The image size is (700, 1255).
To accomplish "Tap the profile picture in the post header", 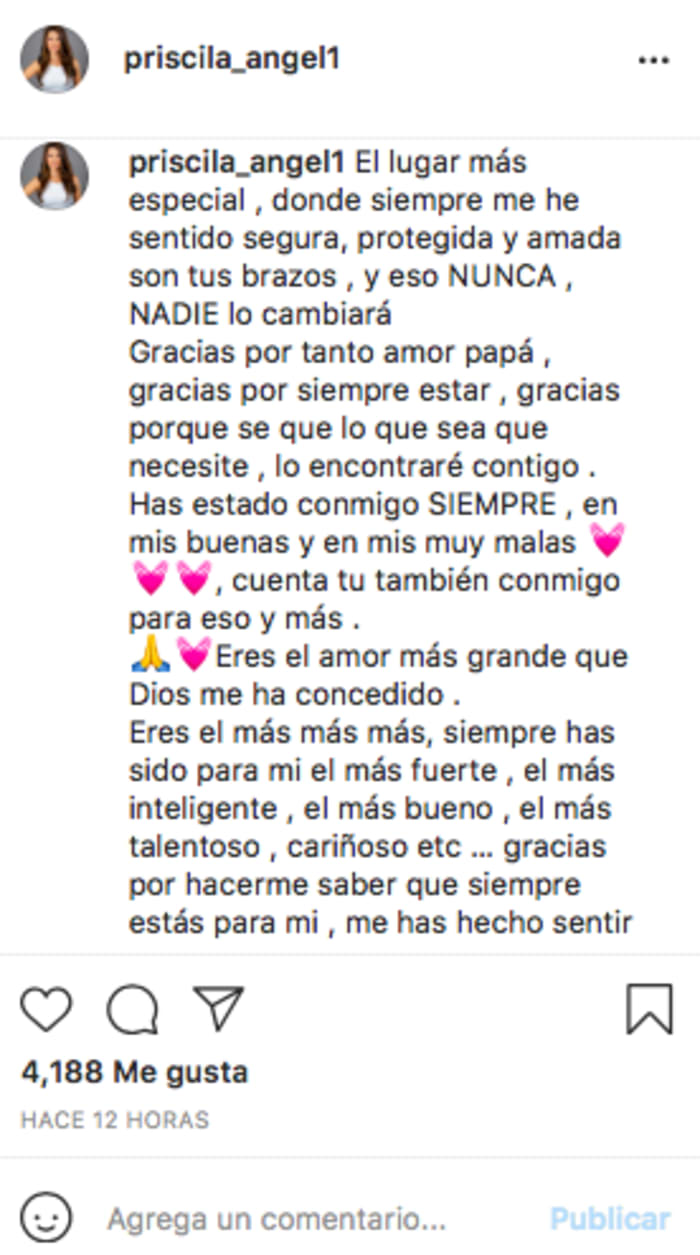I will click(54, 59).
